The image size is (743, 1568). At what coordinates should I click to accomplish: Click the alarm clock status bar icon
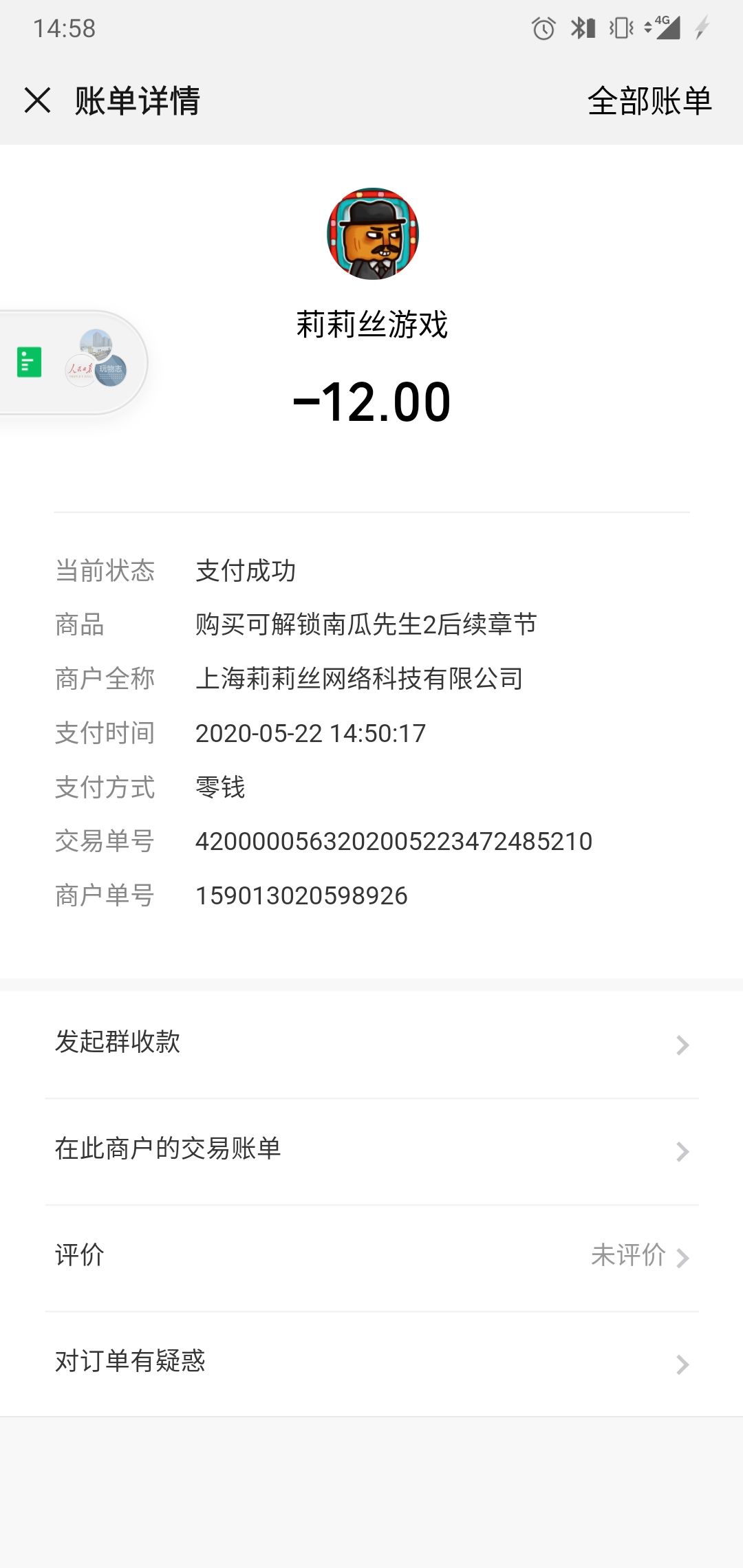tap(543, 29)
